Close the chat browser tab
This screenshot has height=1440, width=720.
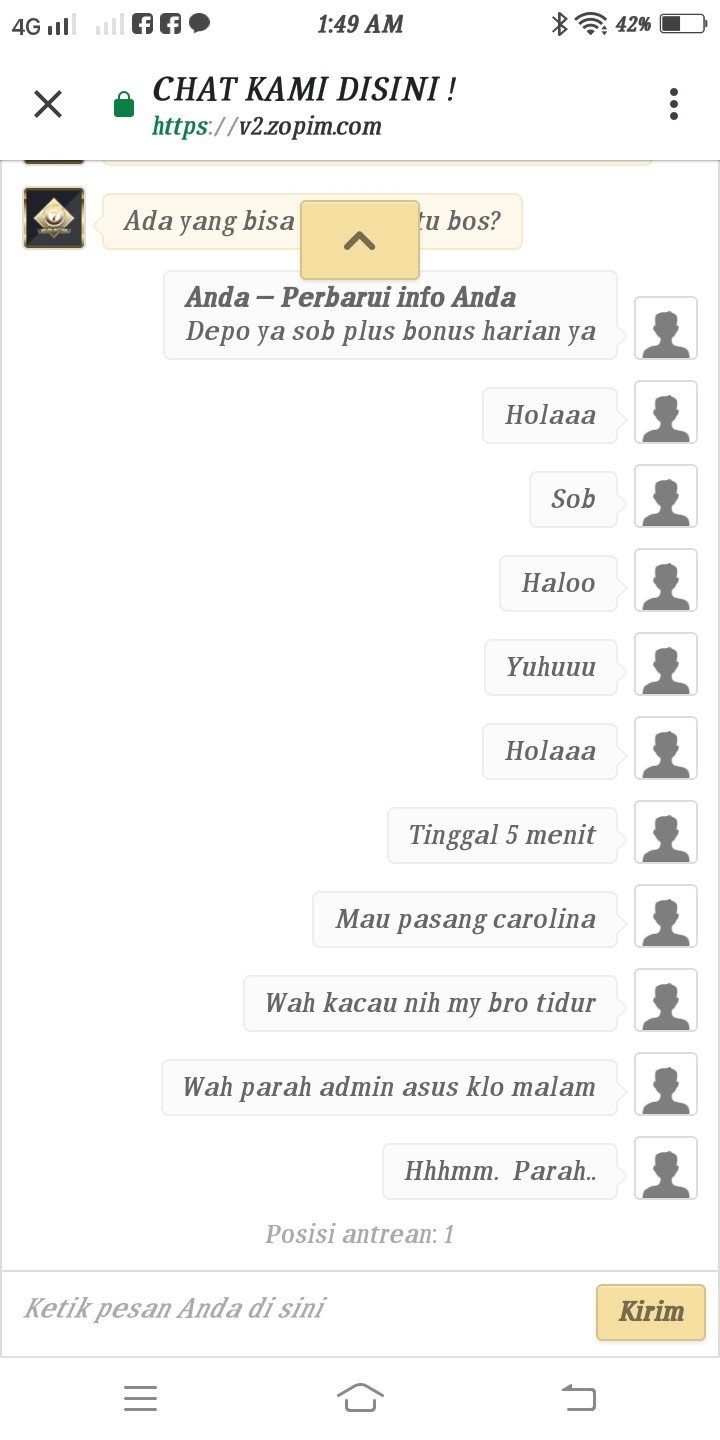pyautogui.click(x=48, y=104)
